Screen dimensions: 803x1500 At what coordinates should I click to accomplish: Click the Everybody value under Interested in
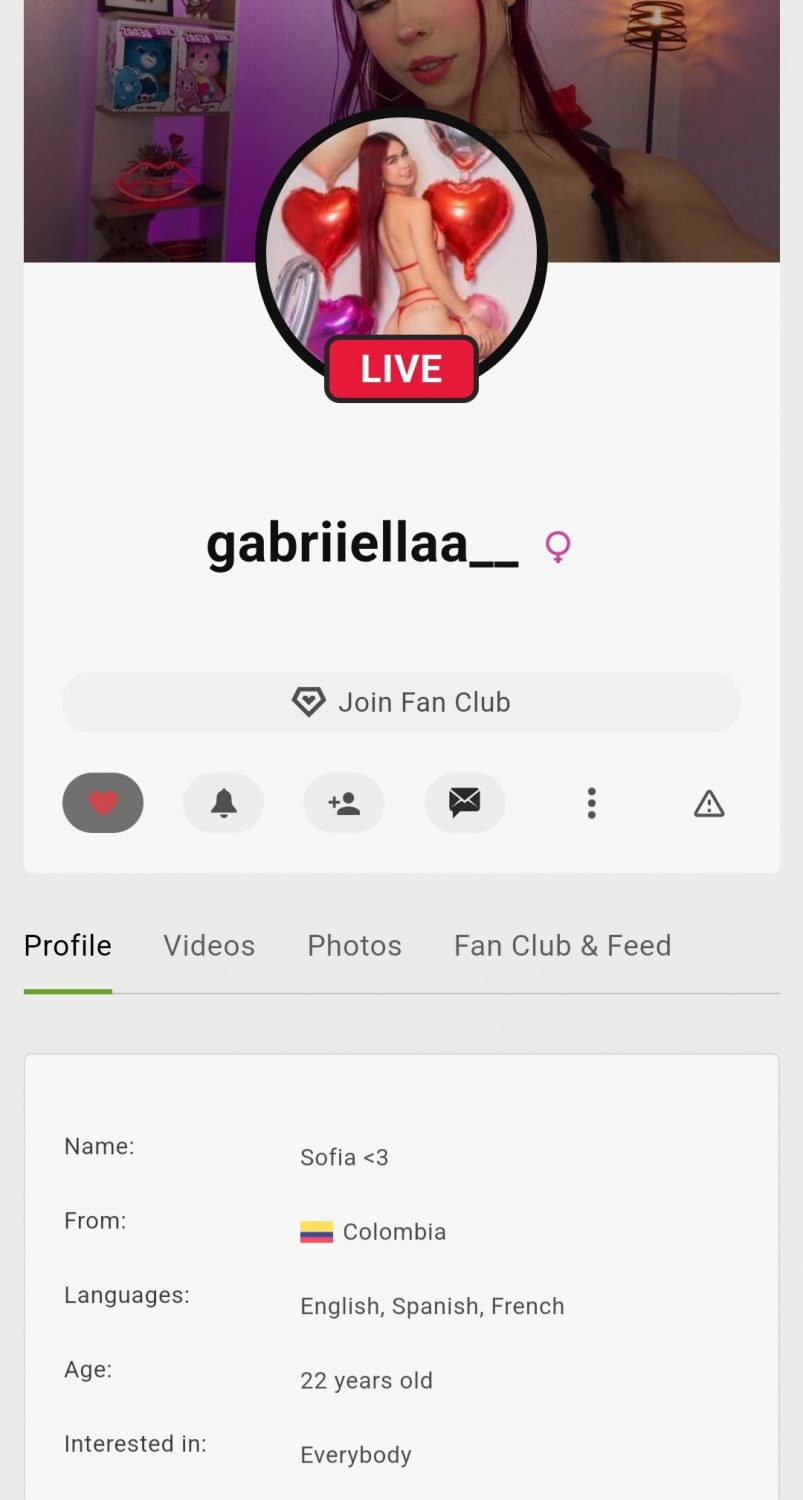pos(355,1454)
